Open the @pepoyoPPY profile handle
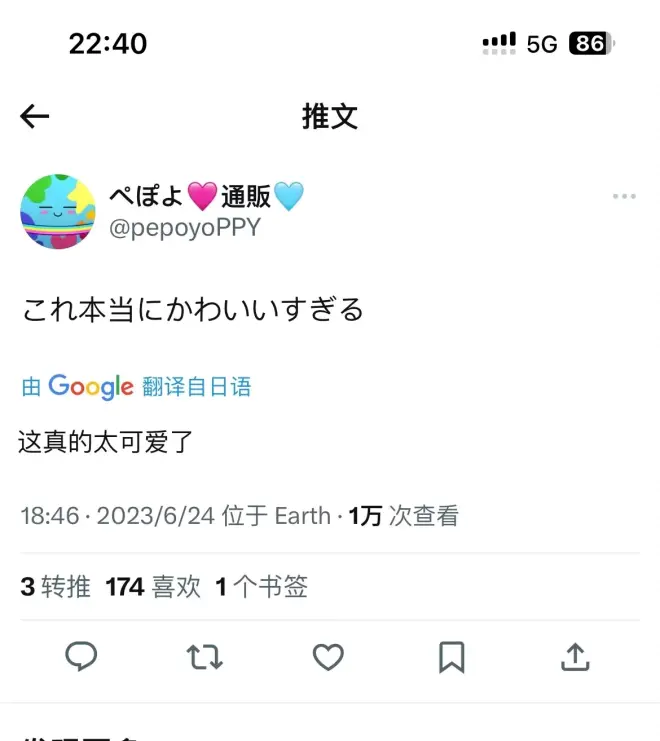660x741 pixels. click(184, 227)
